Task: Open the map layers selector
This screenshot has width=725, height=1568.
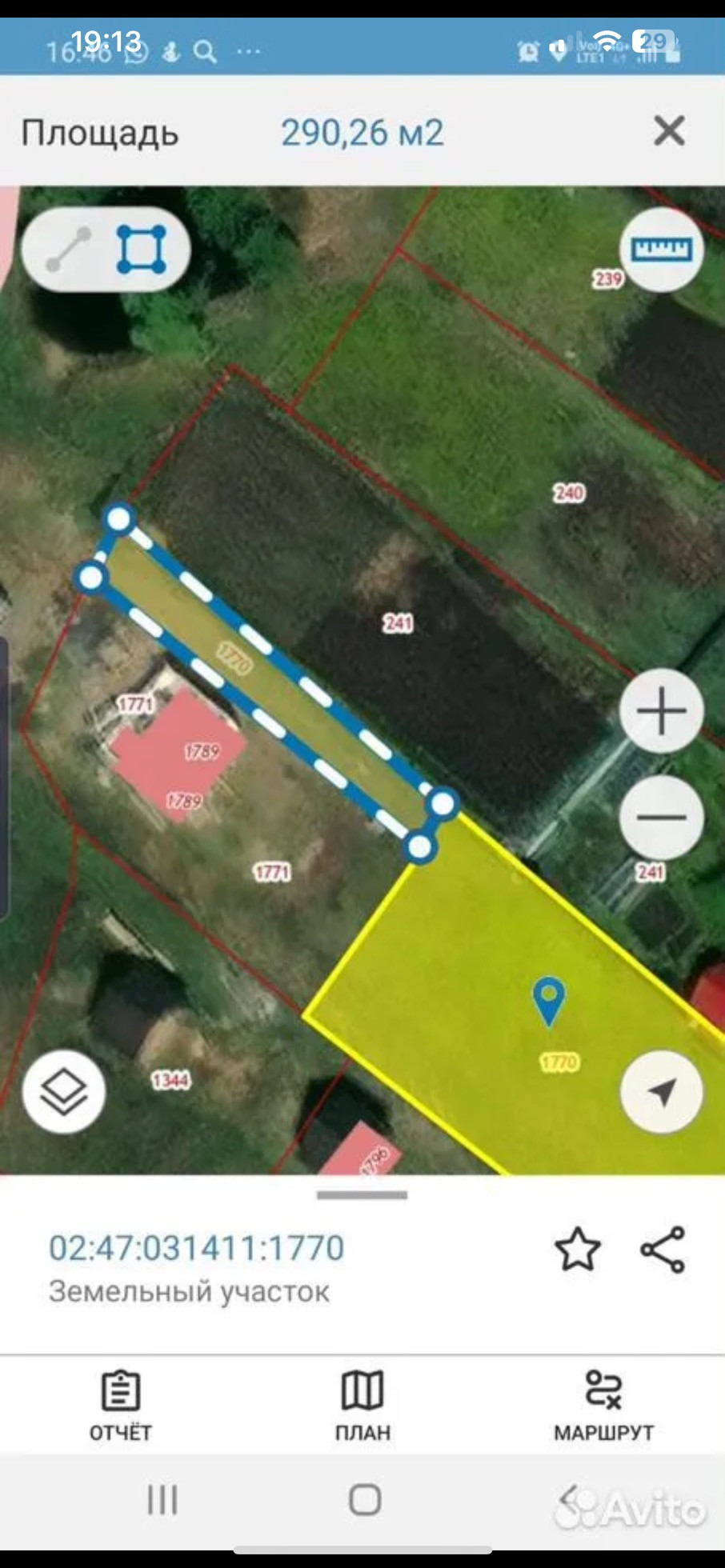Action: 64,1091
